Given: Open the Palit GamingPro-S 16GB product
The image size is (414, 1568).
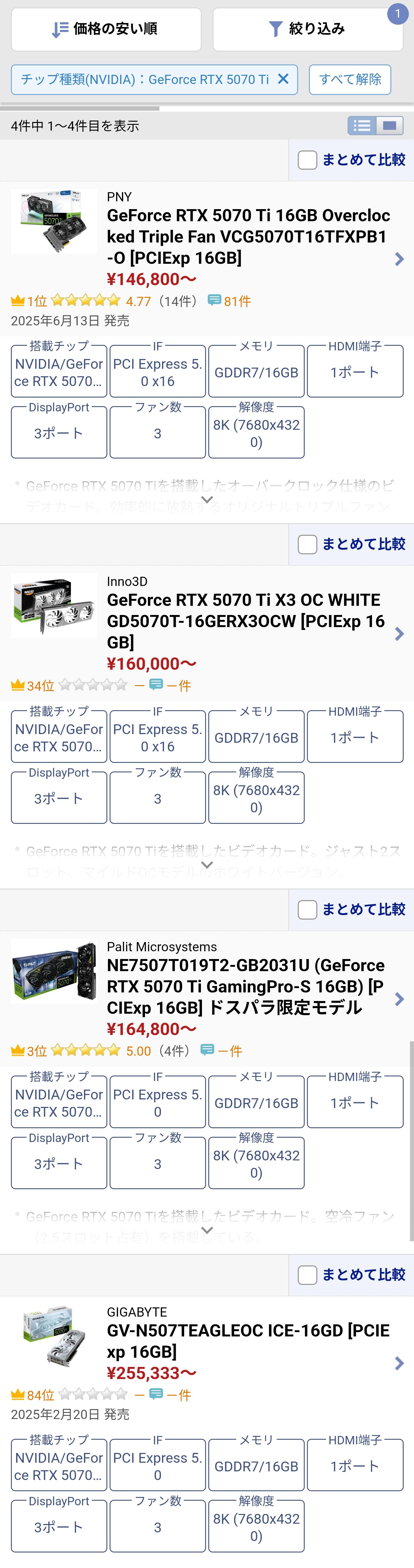Looking at the screenshot, I should point(246,986).
